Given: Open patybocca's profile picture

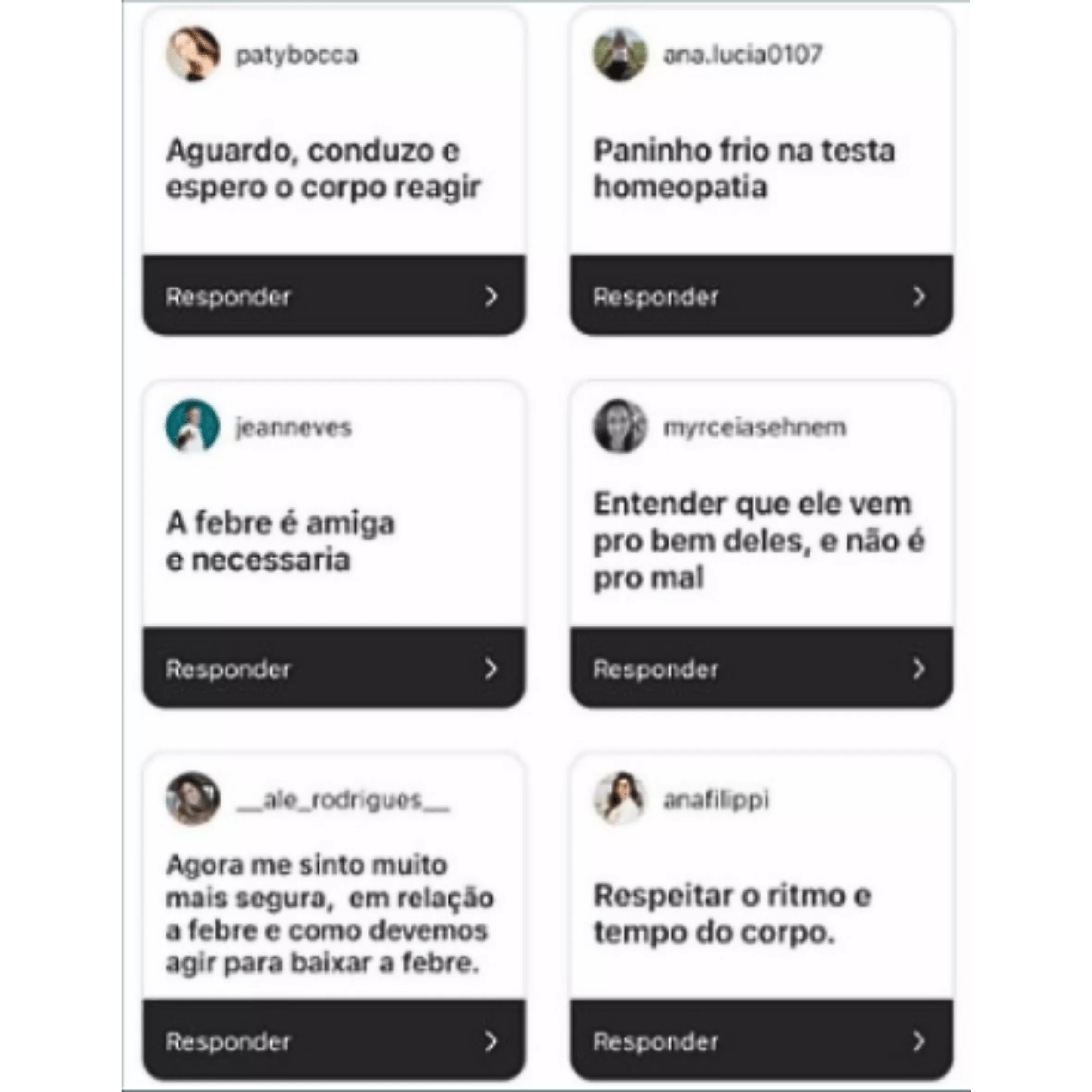Looking at the screenshot, I should coord(193,54).
